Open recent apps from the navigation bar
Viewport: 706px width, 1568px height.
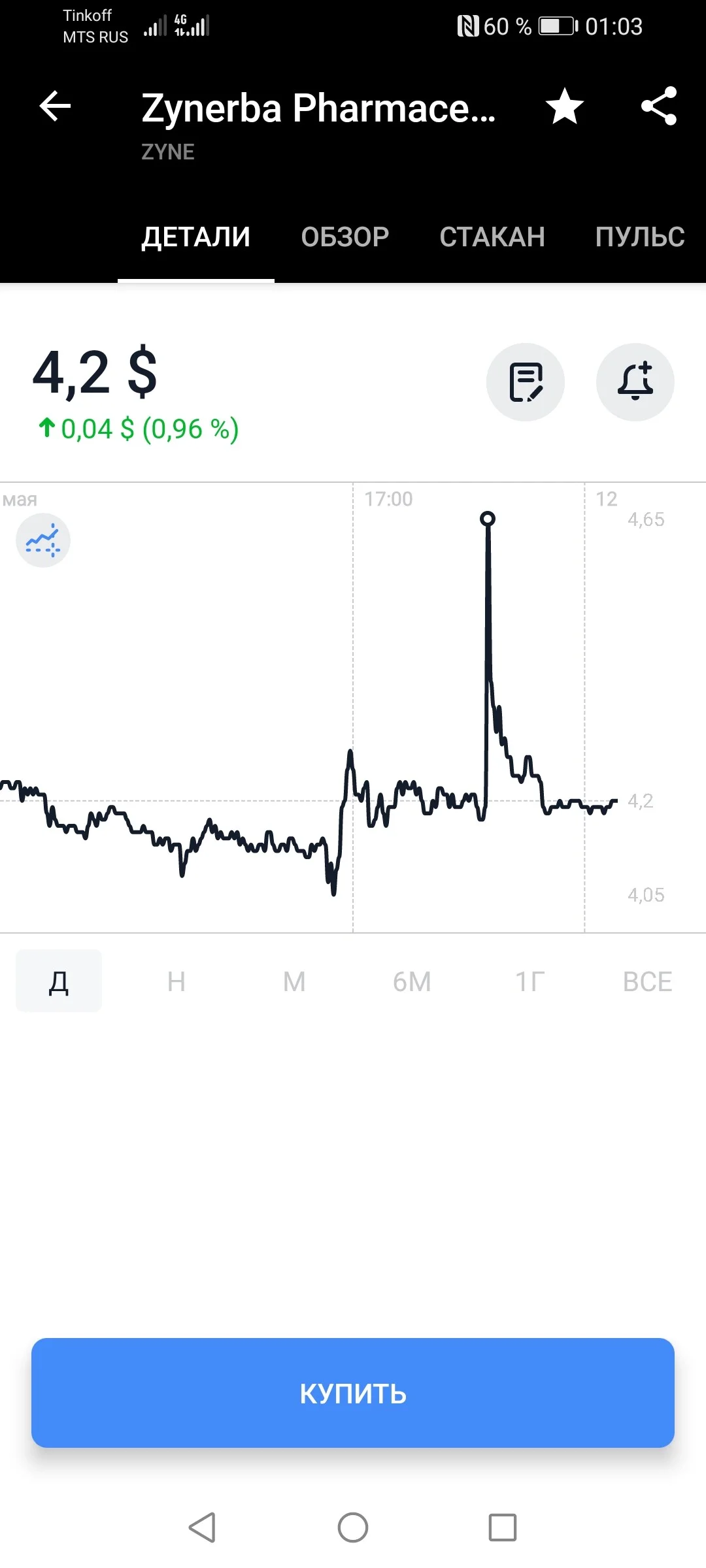pyautogui.click(x=503, y=1527)
